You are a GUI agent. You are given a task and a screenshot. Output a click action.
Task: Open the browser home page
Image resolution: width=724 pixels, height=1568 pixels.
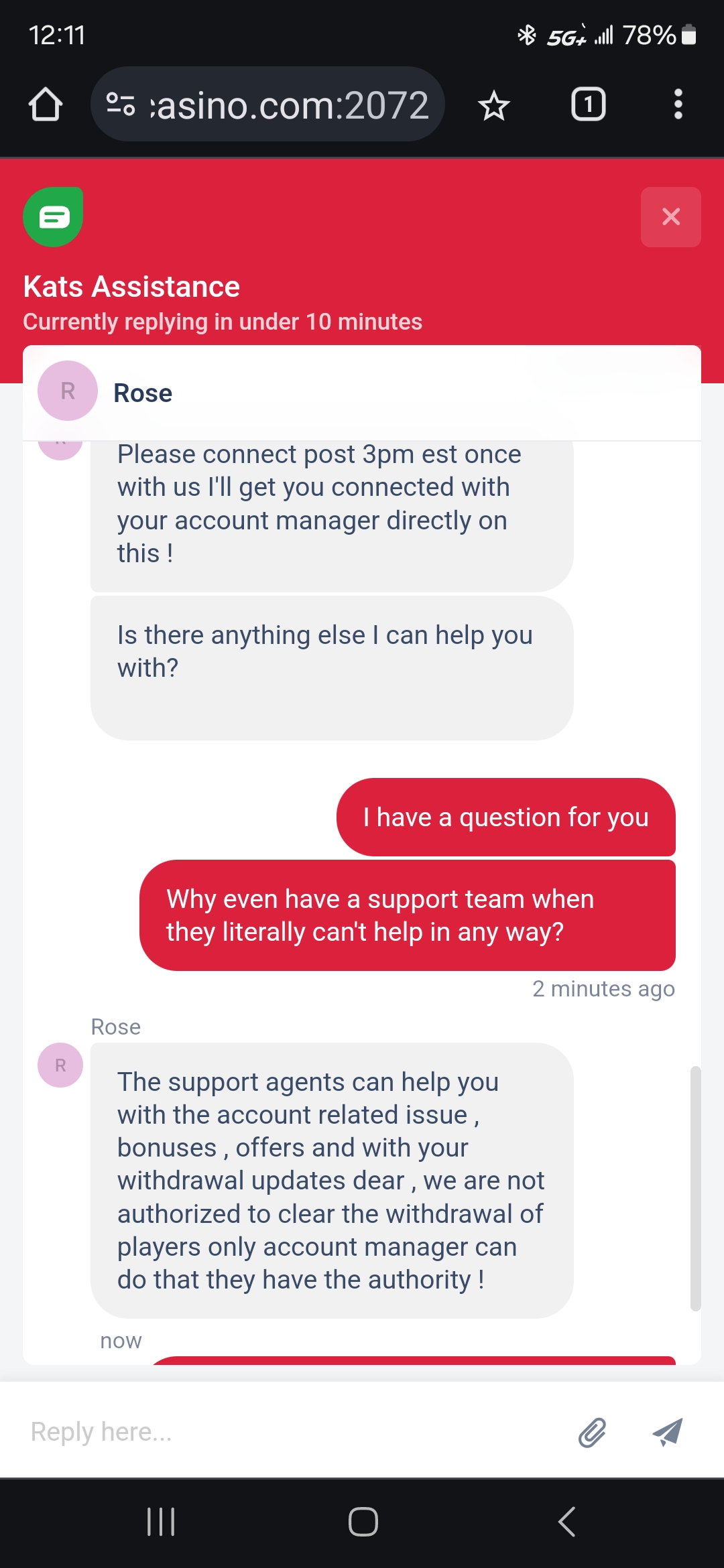[46, 105]
